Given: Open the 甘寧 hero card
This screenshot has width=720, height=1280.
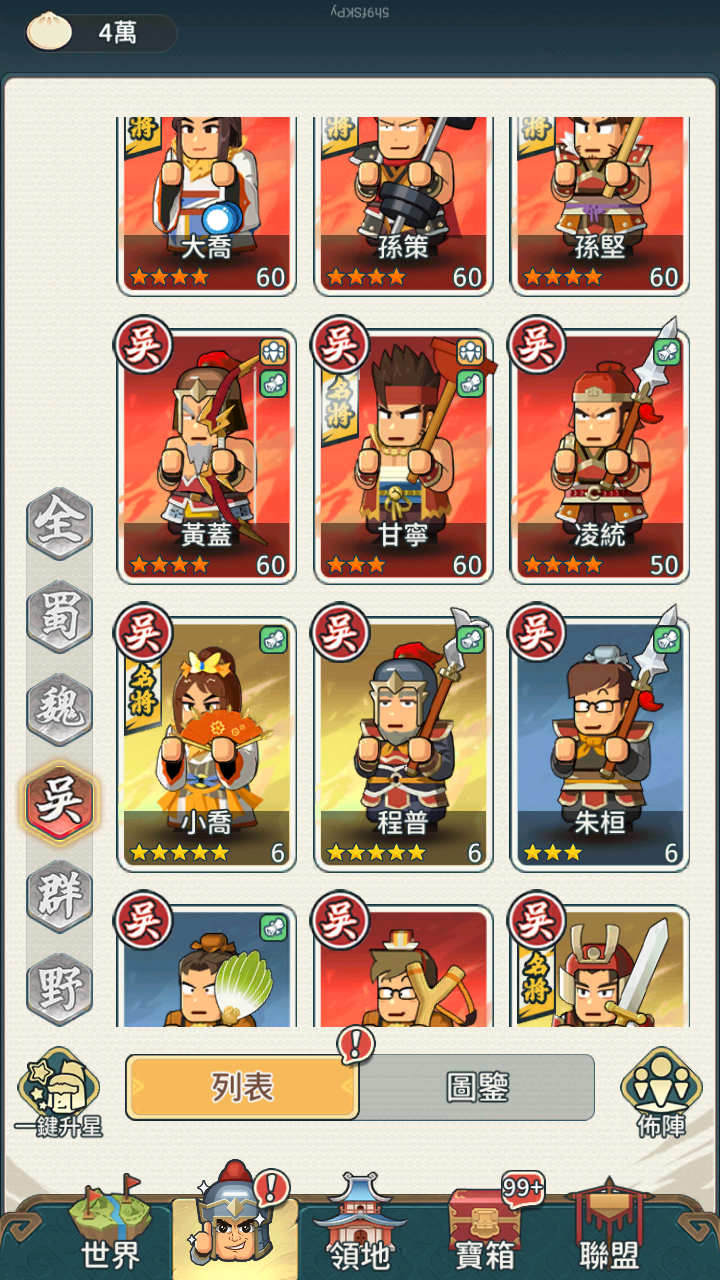Looking at the screenshot, I should coord(403,457).
